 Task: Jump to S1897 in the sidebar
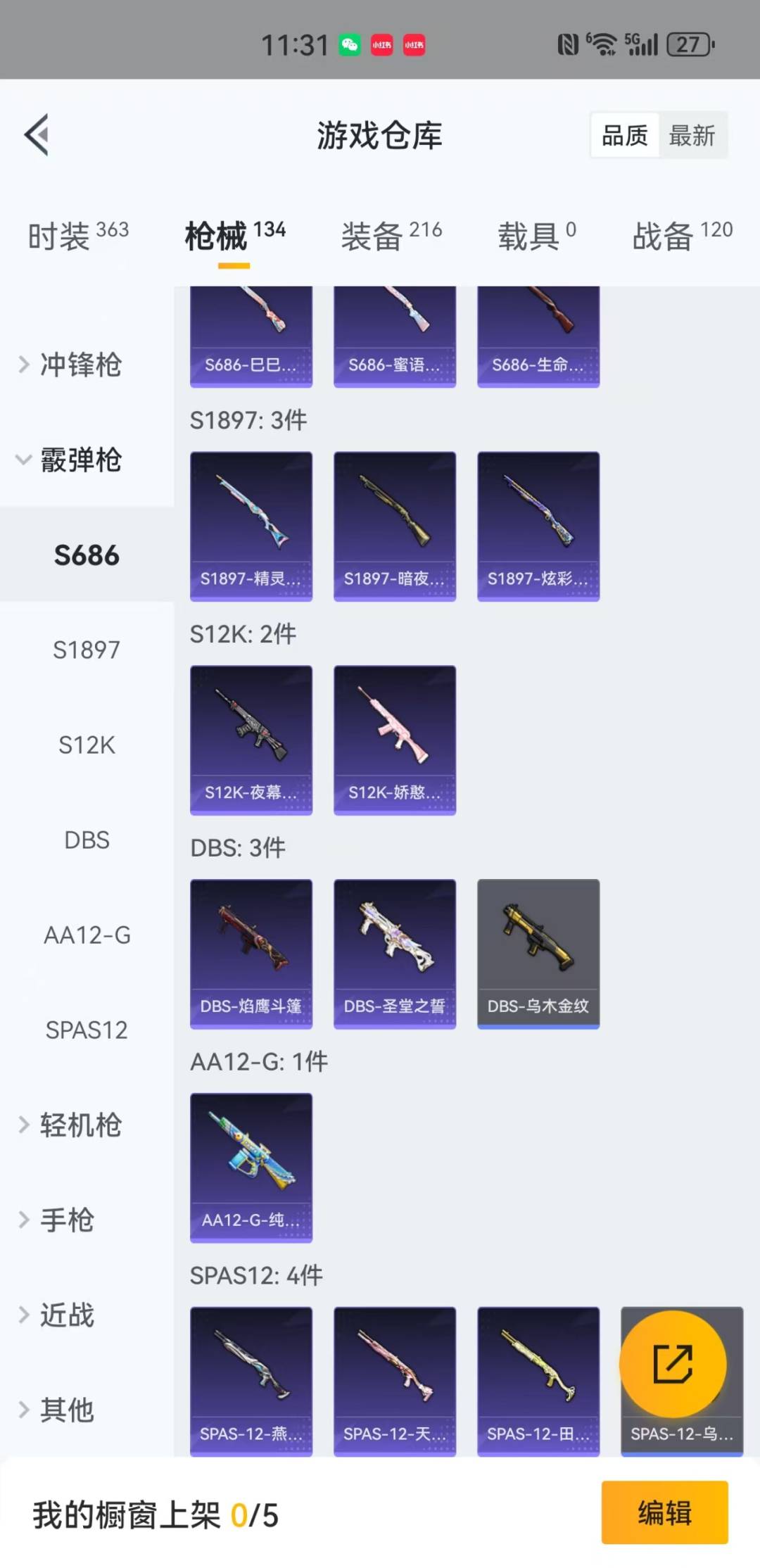(87, 650)
